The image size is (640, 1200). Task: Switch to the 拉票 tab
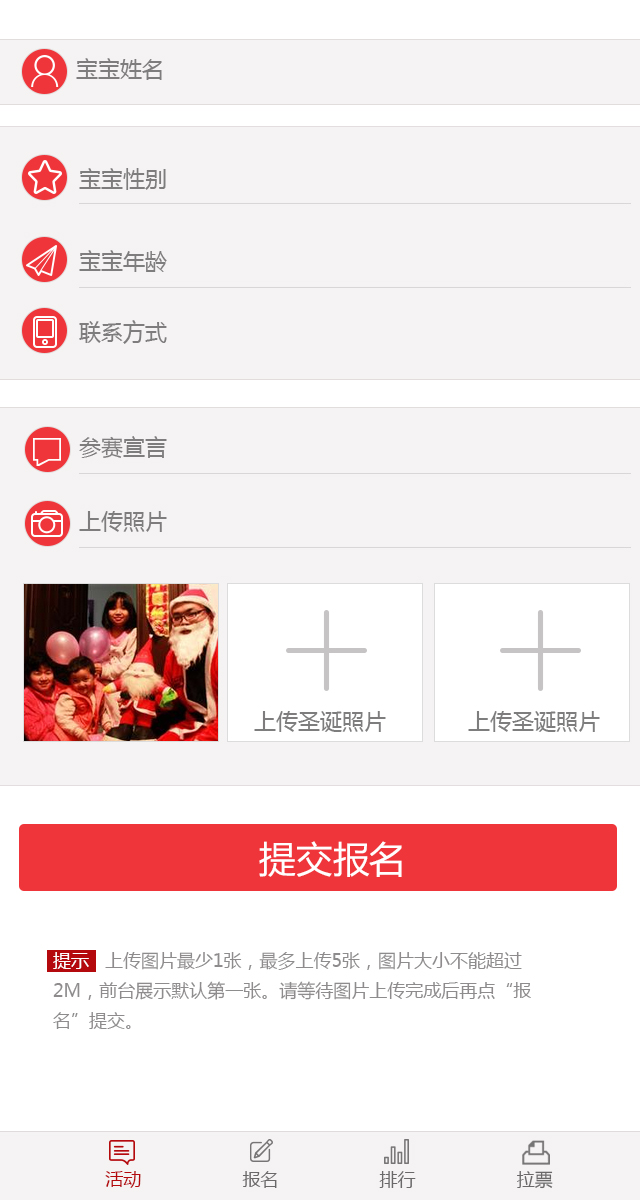pyautogui.click(x=535, y=1165)
